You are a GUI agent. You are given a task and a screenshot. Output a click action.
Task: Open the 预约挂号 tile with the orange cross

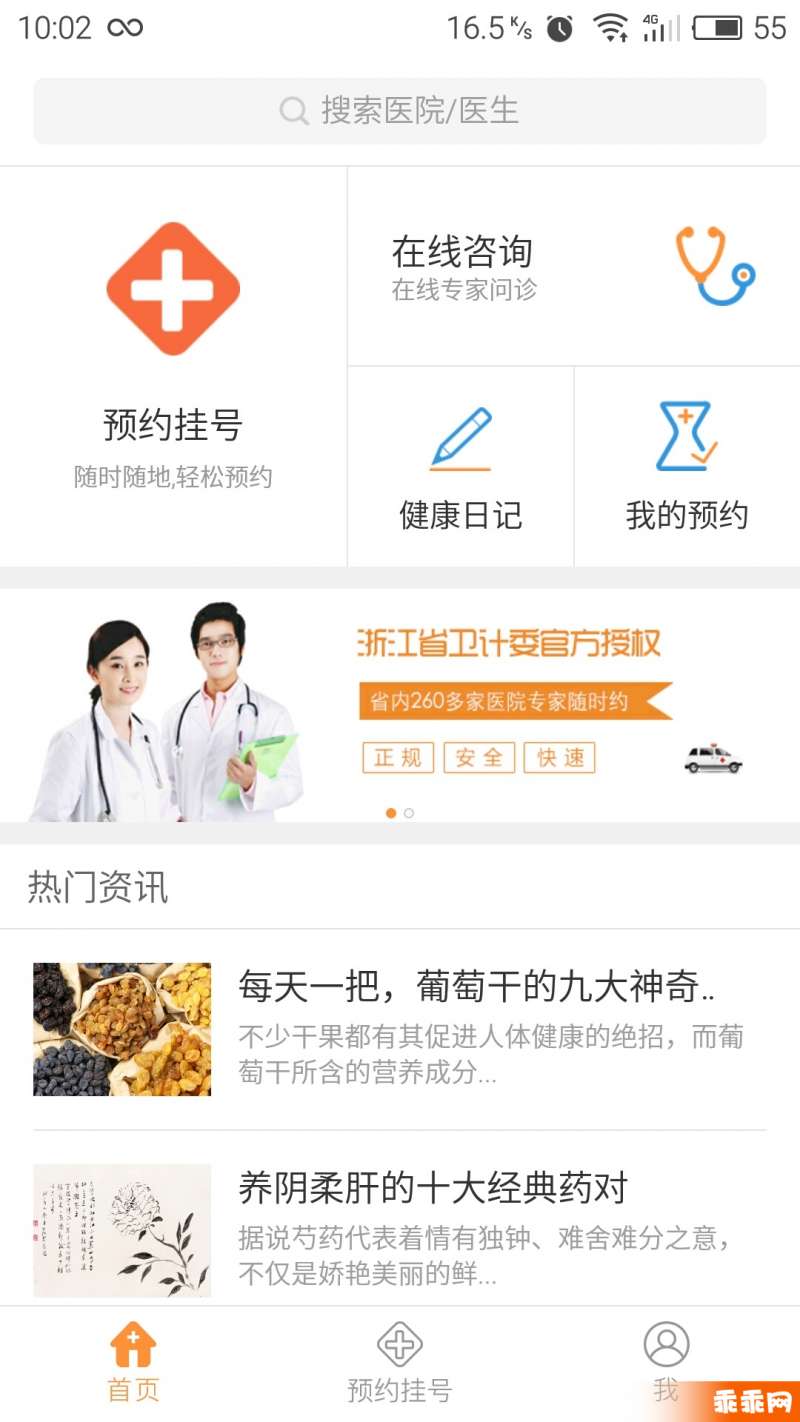coord(173,366)
